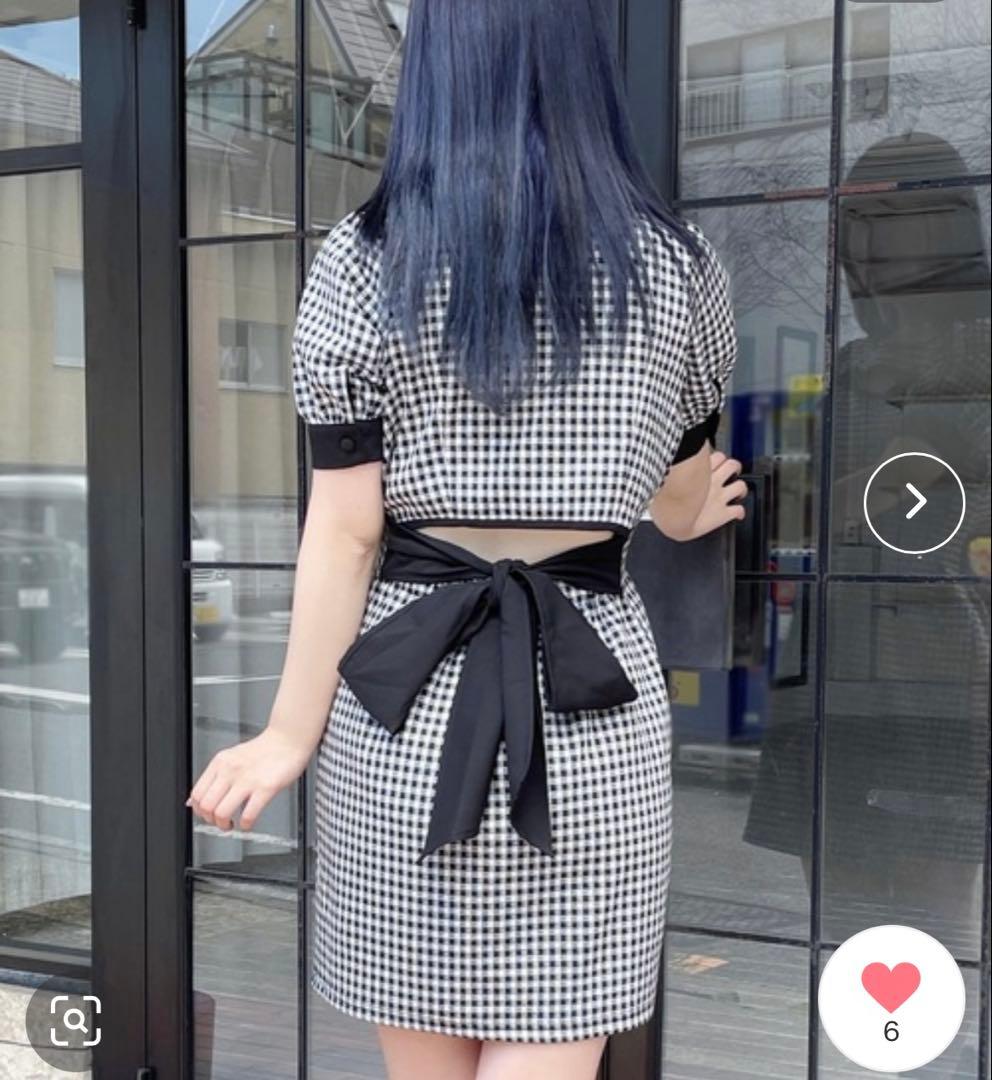Viewport: 992px width, 1080px height.
Task: Go to the next product photo
Action: (914, 503)
